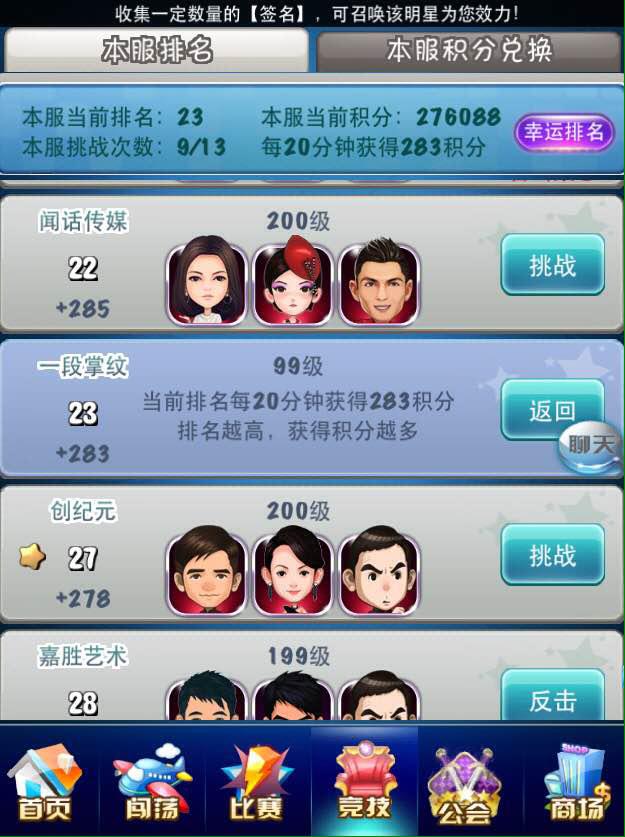Switch to the 本服积分兑换 tab

point(469,50)
